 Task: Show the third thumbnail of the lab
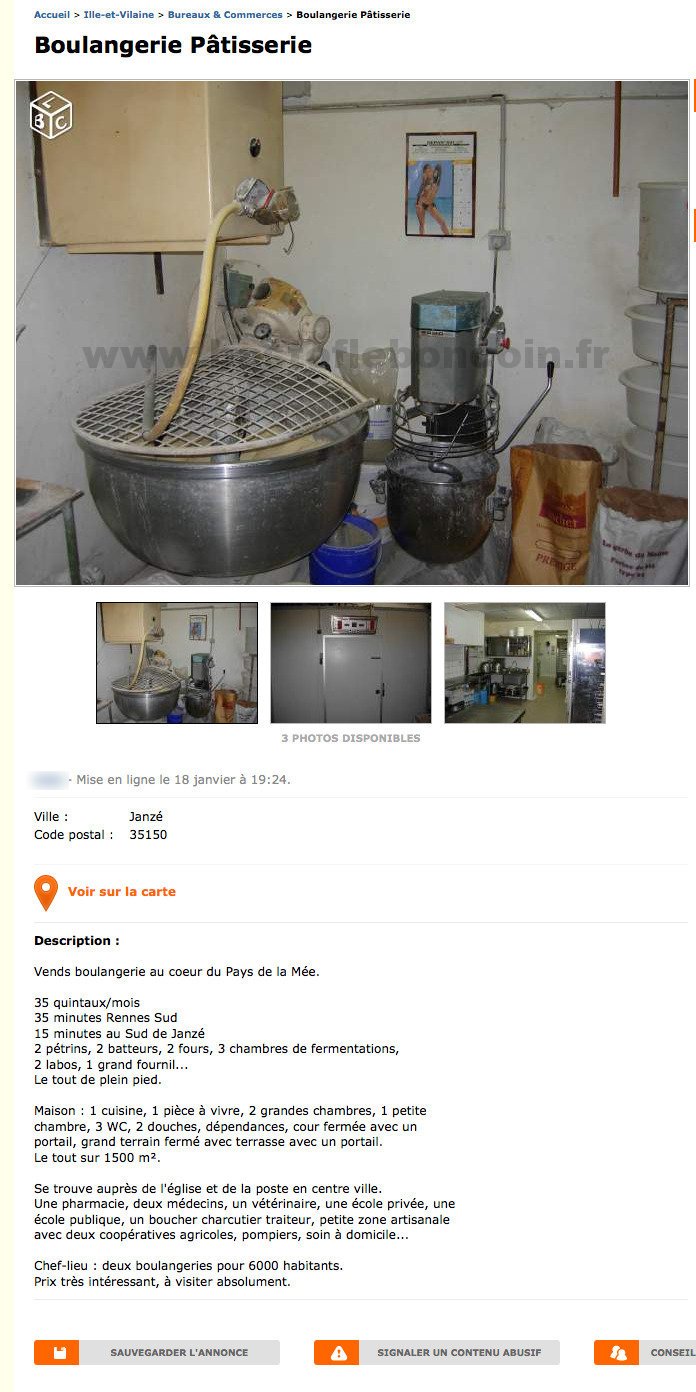(x=525, y=662)
